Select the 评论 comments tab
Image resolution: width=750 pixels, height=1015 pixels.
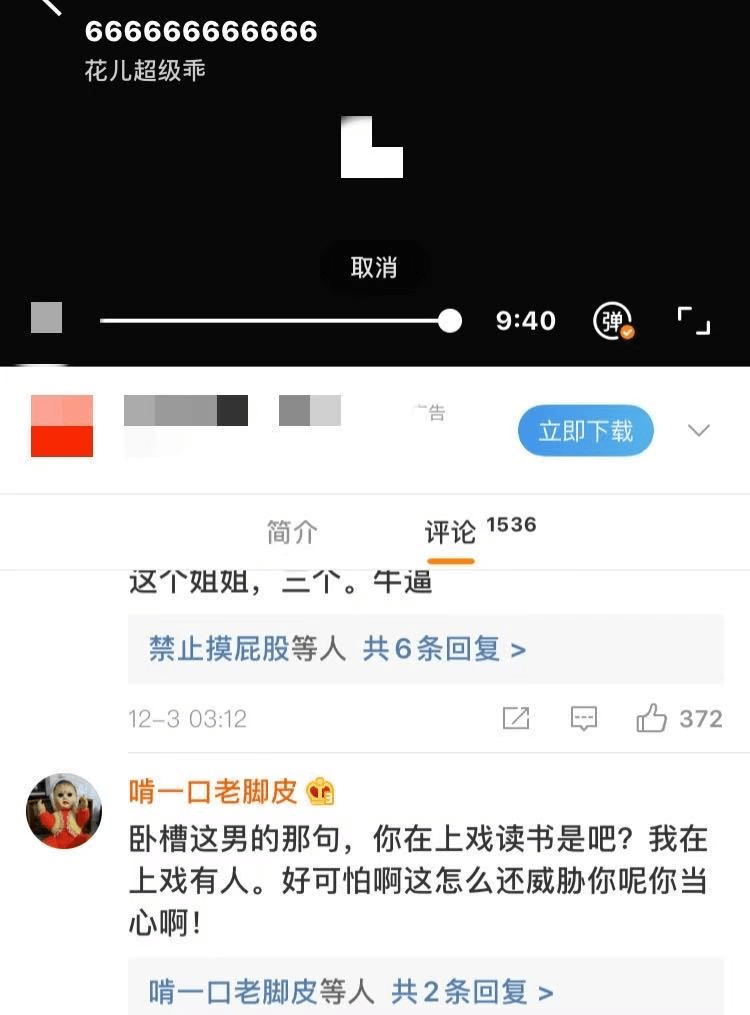pyautogui.click(x=450, y=532)
